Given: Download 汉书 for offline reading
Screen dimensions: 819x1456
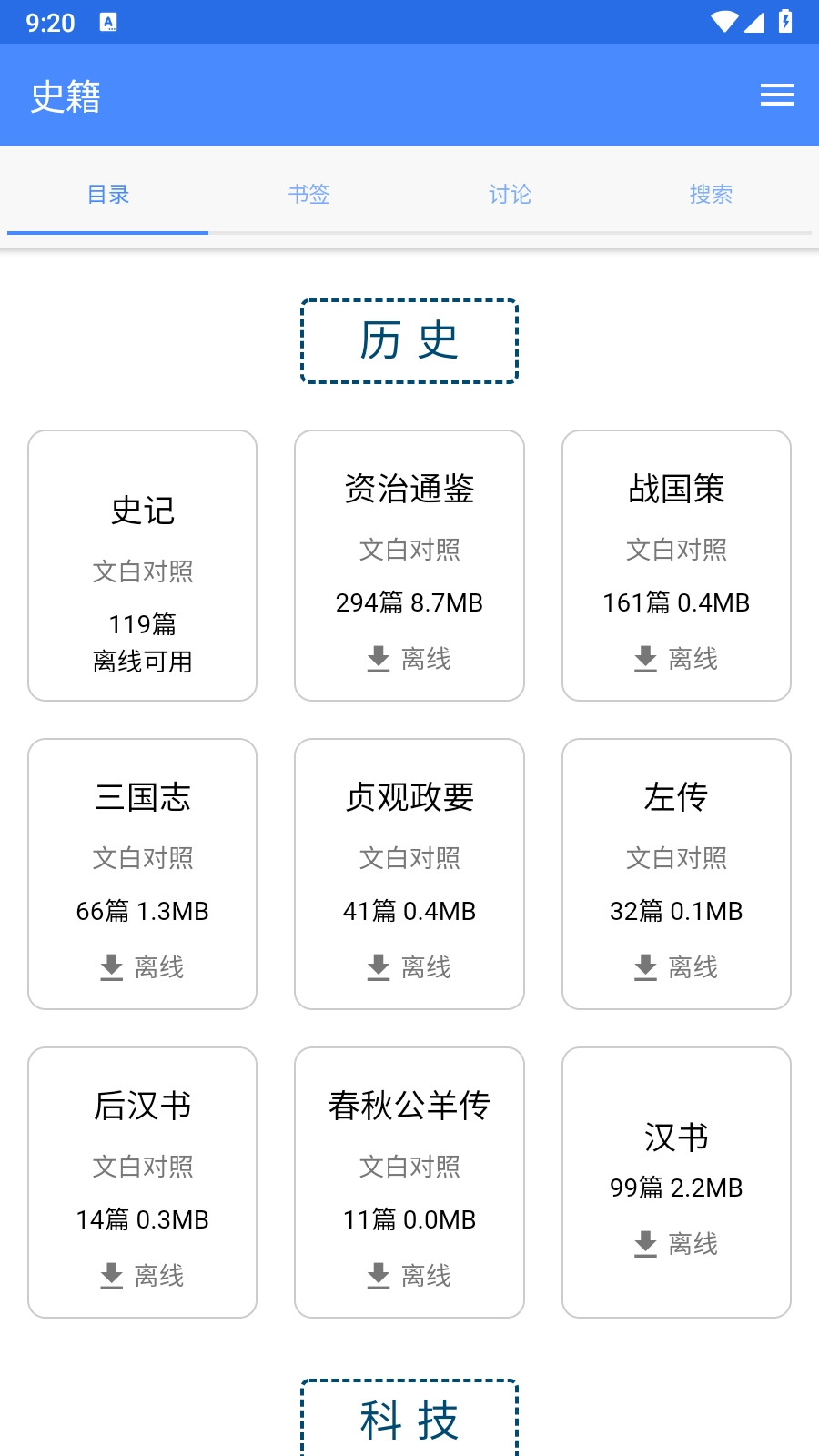Looking at the screenshot, I should pyautogui.click(x=676, y=1243).
